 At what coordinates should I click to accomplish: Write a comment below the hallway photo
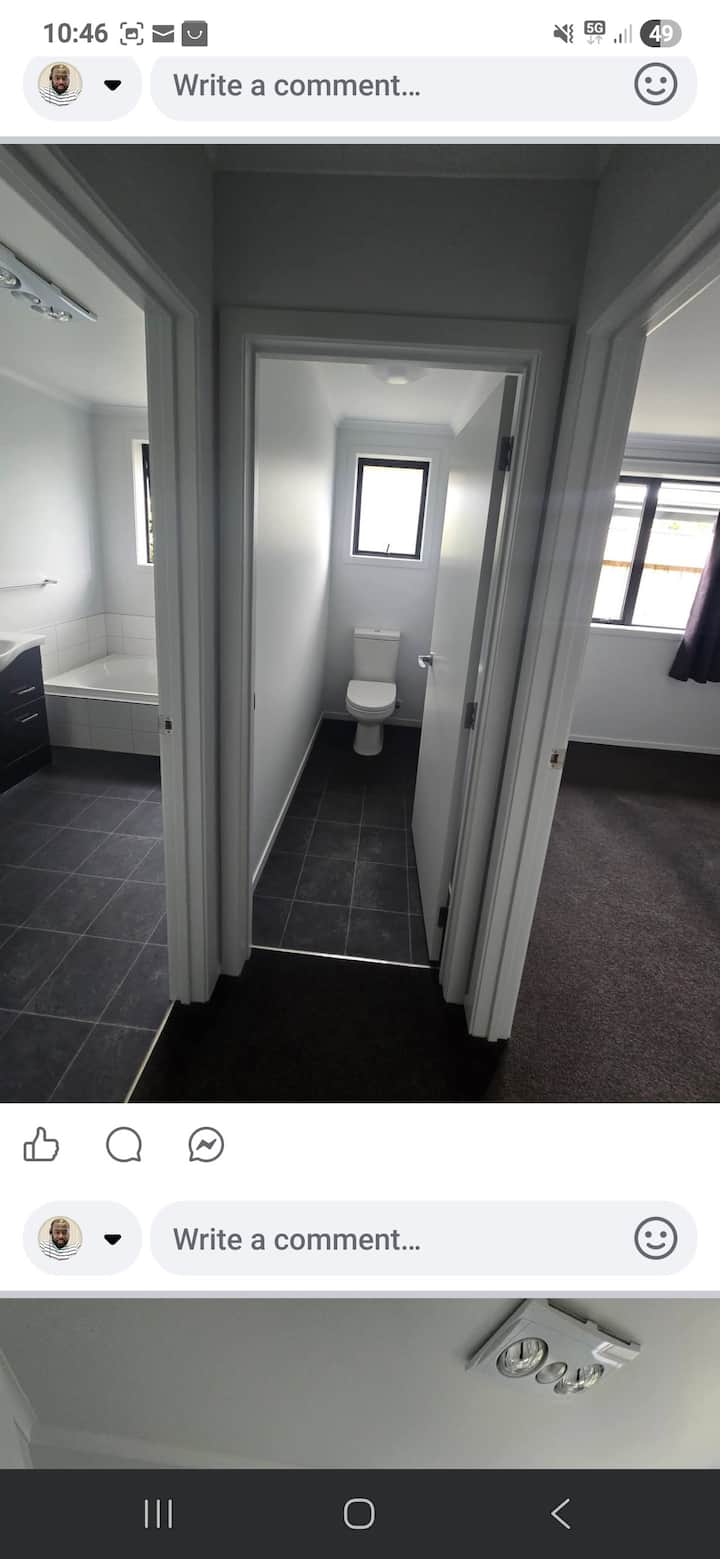tap(390, 1239)
